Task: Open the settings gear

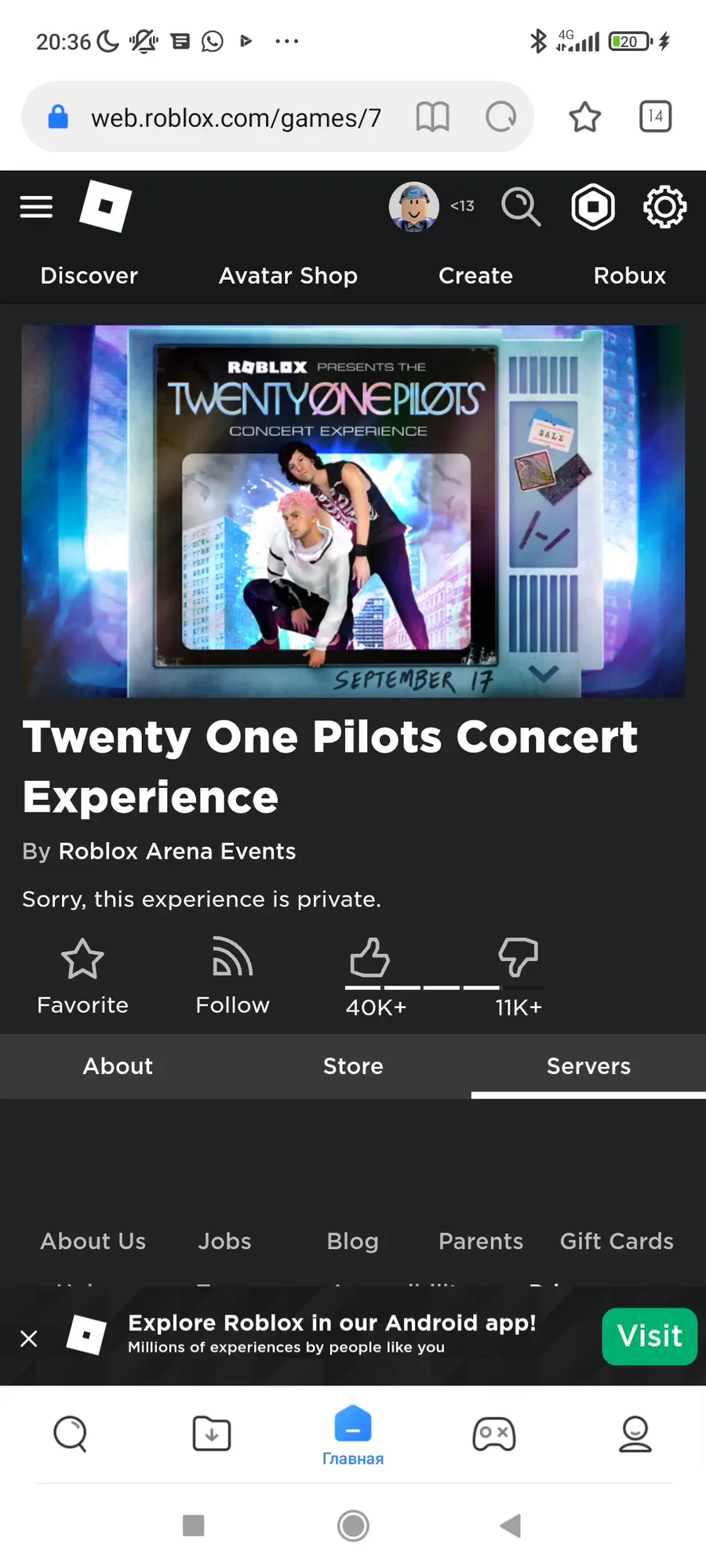Action: [664, 207]
